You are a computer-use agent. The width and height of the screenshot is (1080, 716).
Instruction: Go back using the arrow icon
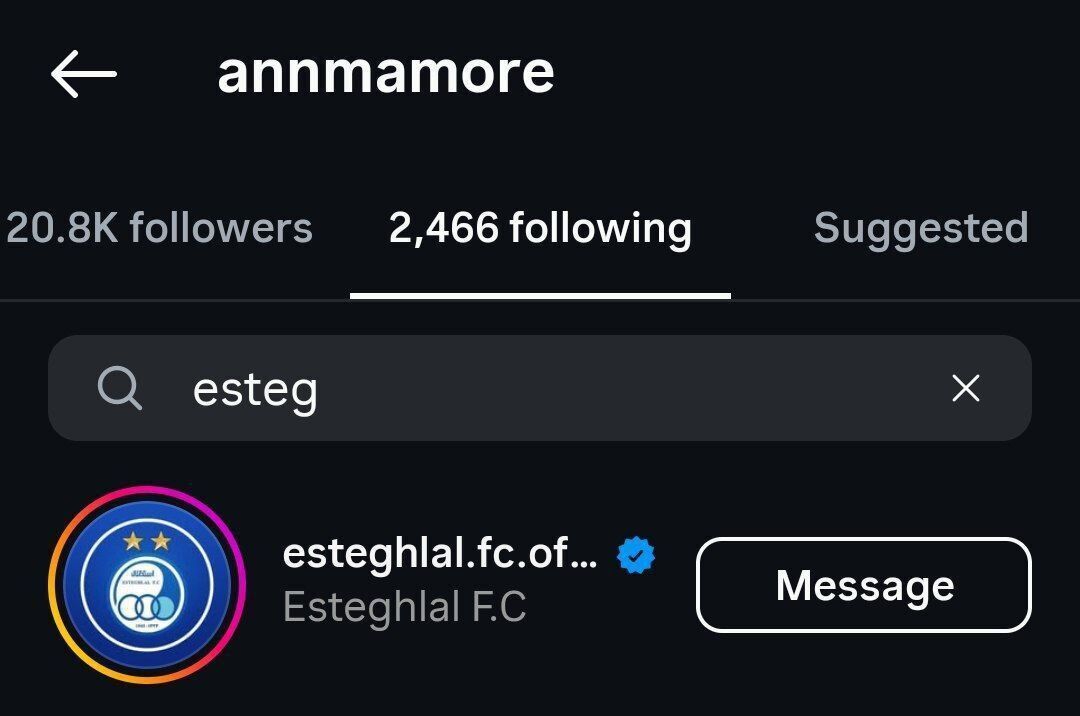84,74
